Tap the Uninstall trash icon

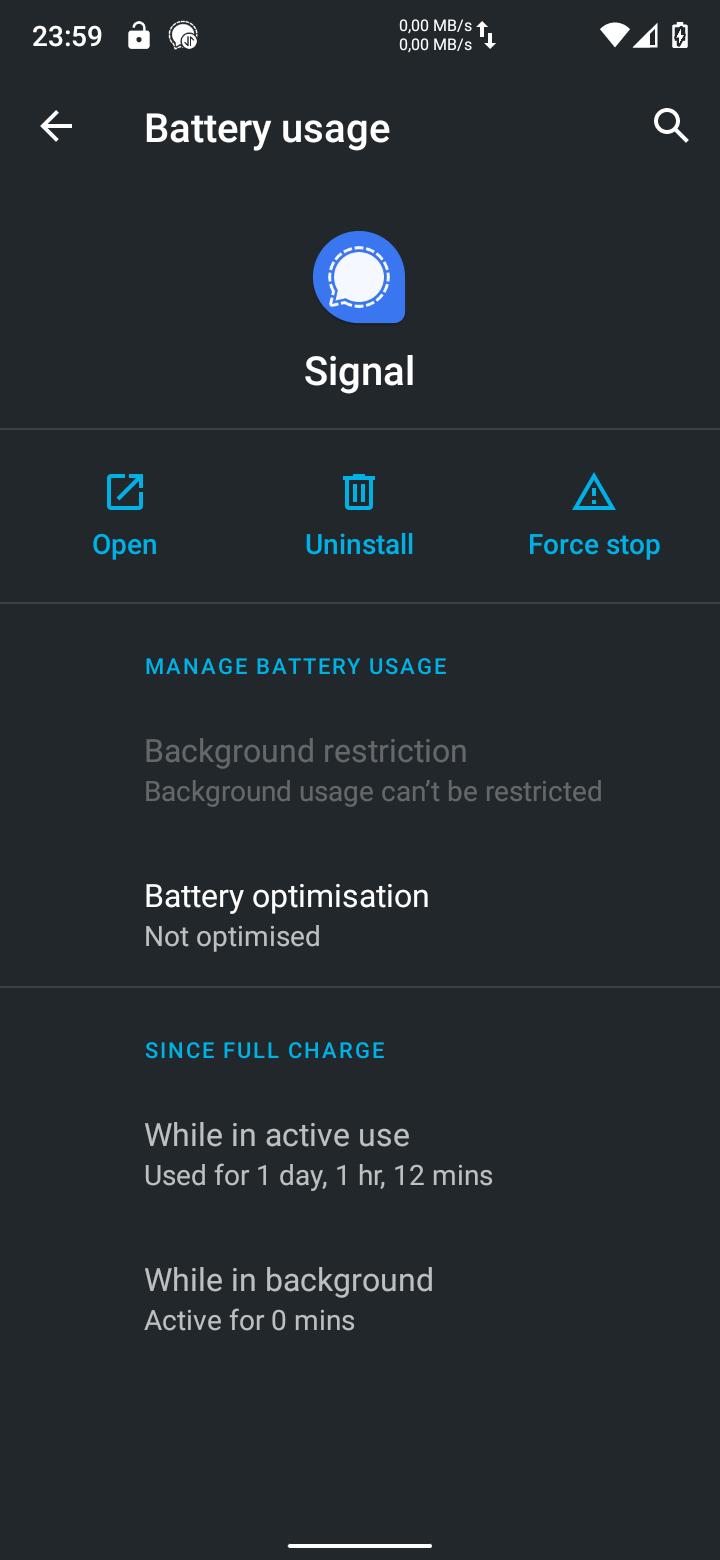(x=359, y=491)
